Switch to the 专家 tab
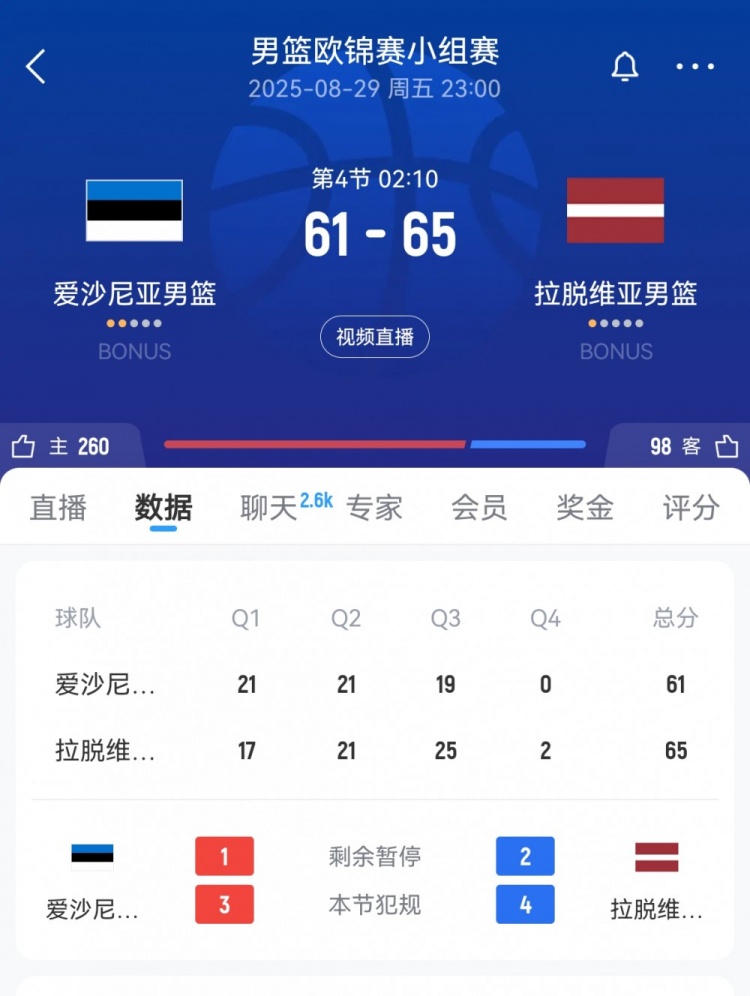 point(374,507)
